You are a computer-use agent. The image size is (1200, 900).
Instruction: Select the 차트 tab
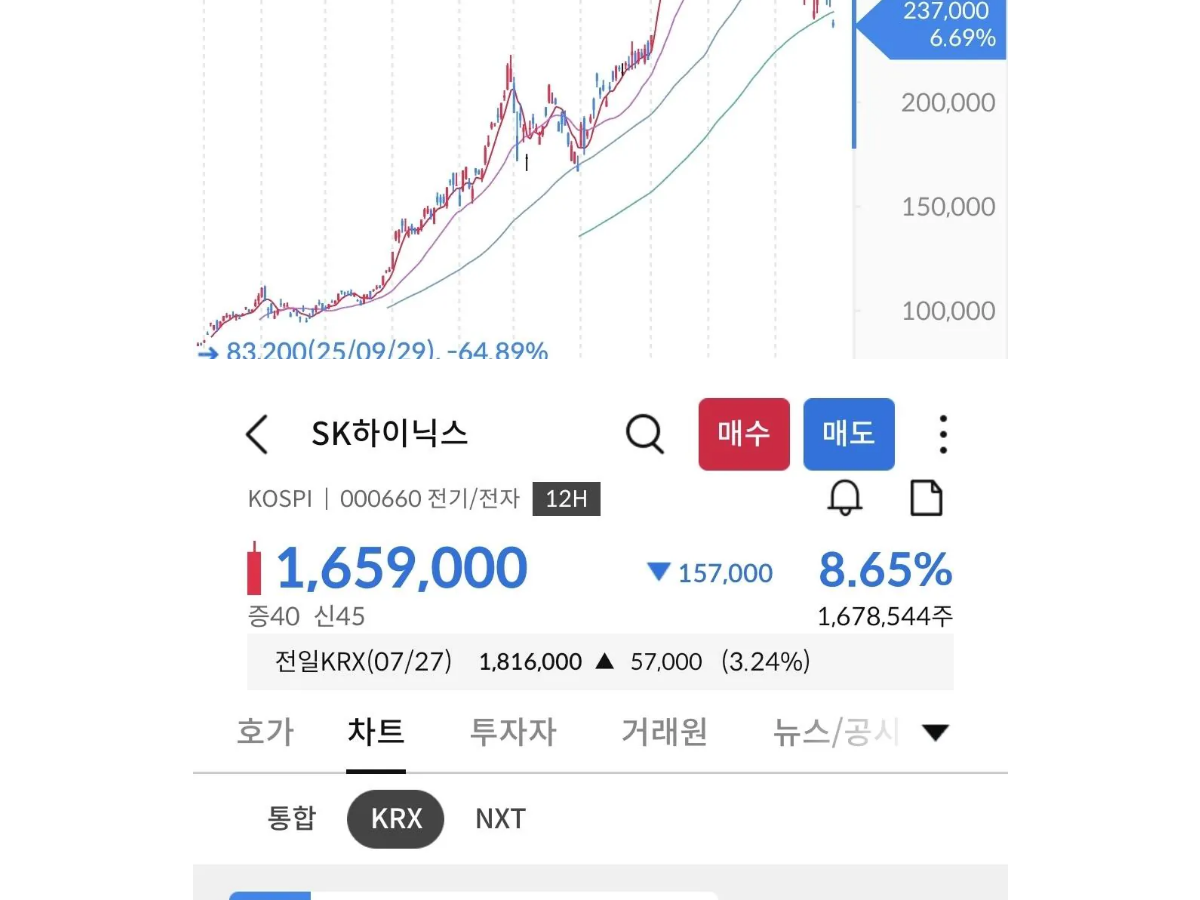[x=376, y=732]
